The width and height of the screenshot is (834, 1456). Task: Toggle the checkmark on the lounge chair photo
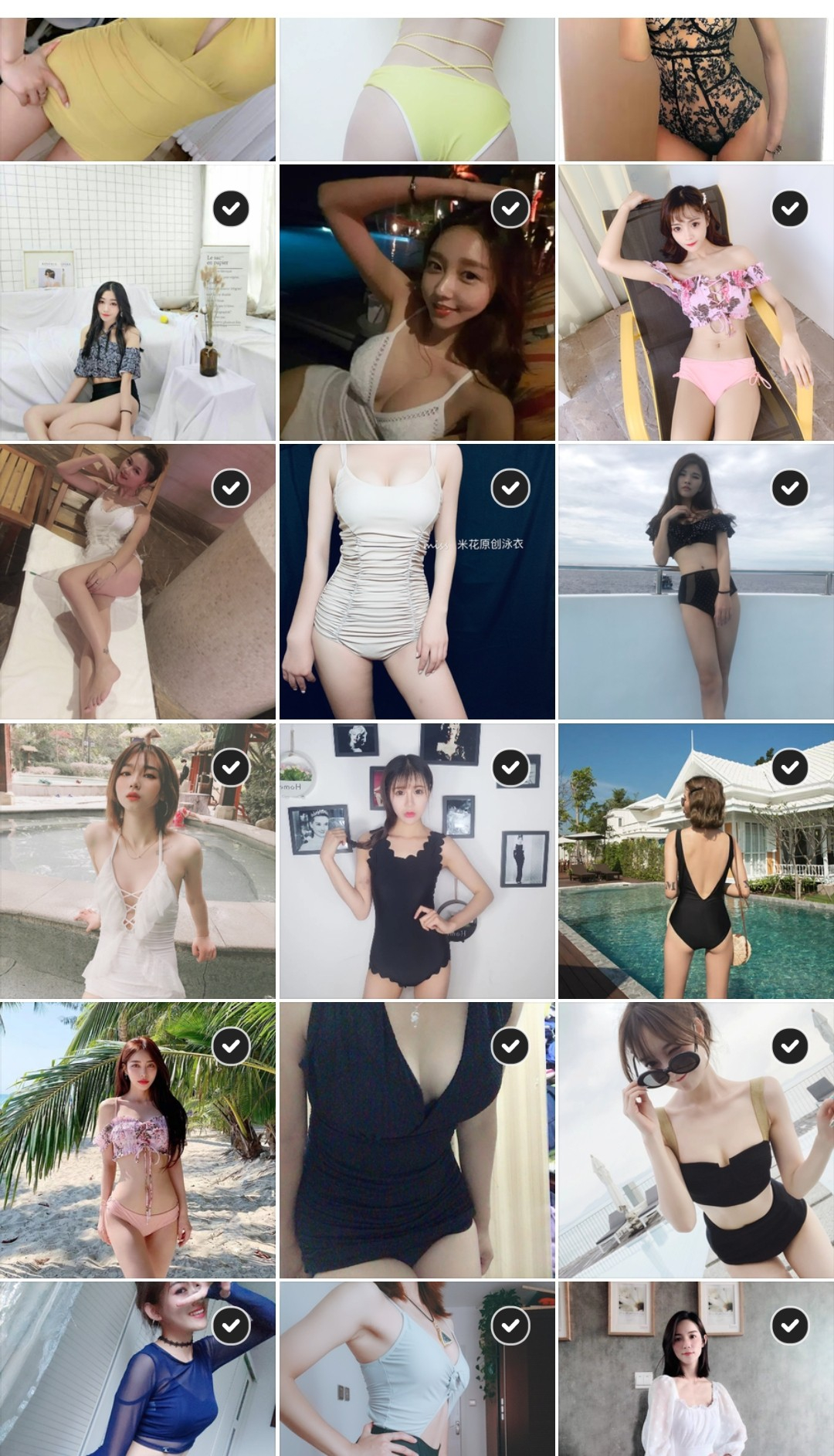point(790,208)
